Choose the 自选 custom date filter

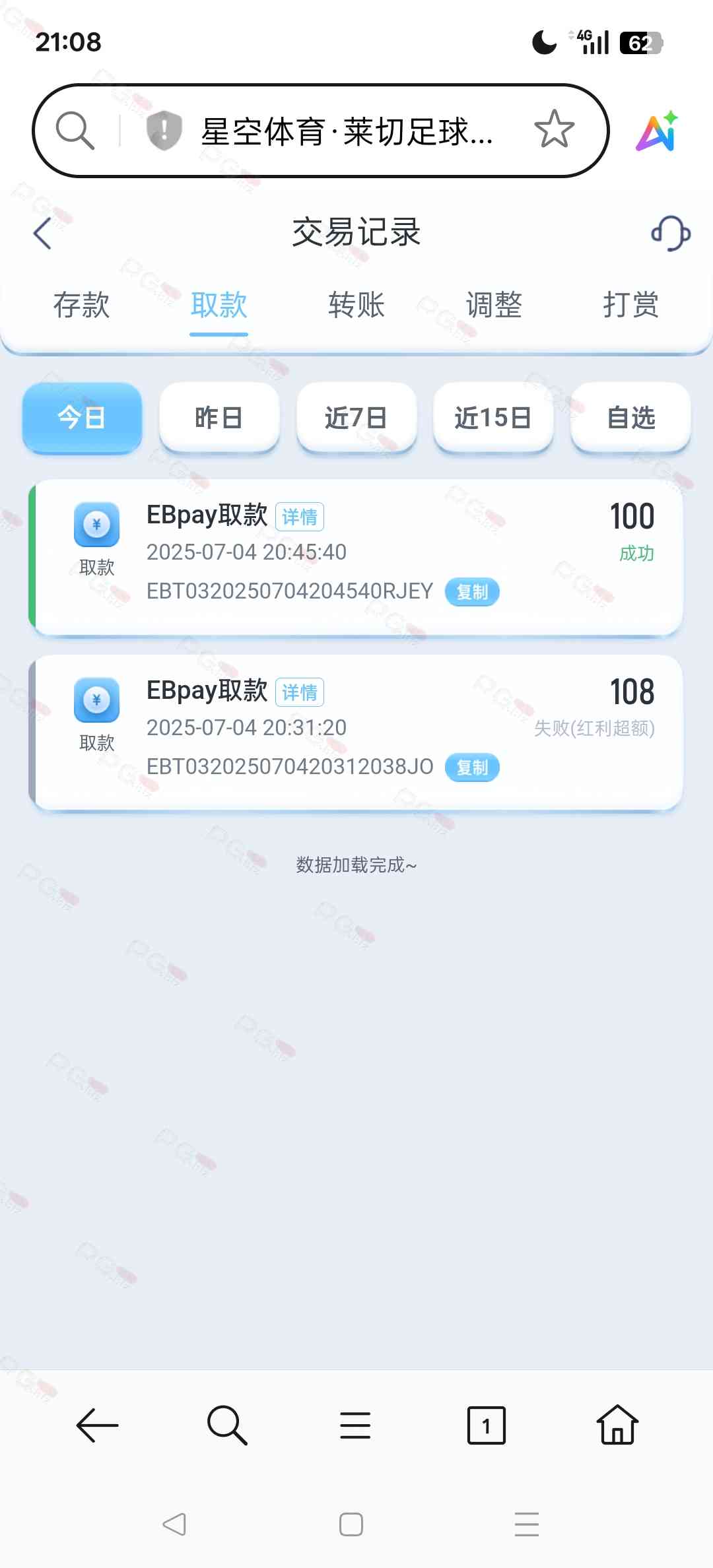coord(630,418)
